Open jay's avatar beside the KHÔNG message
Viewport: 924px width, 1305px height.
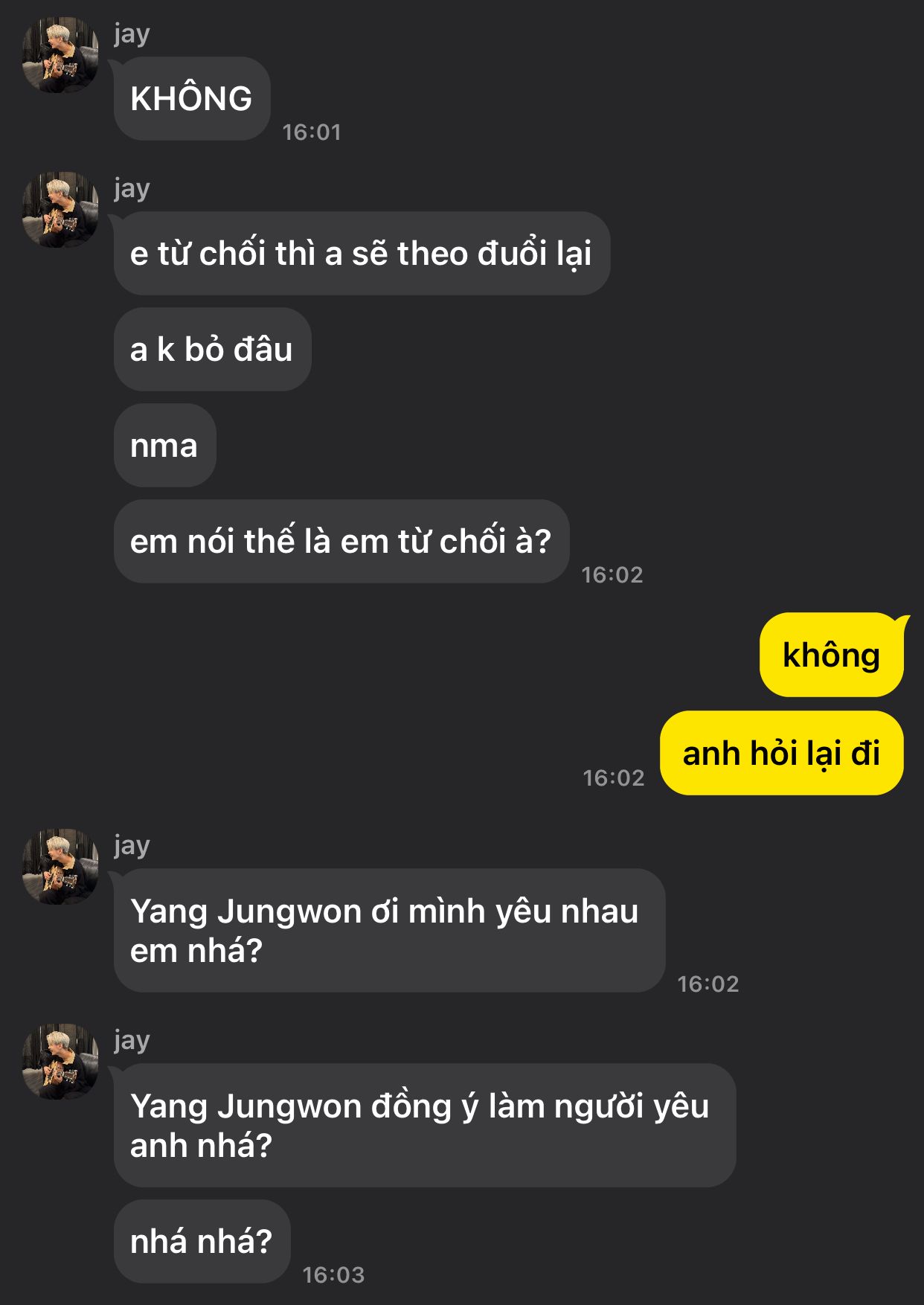60,55
